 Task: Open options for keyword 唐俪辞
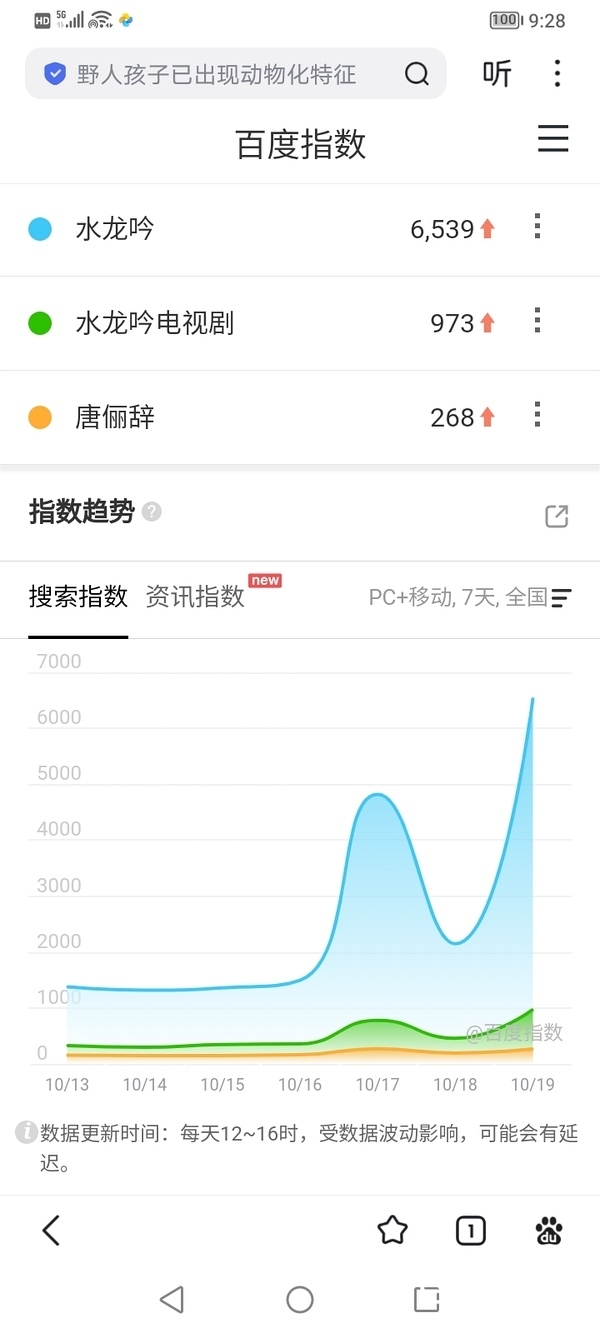[x=537, y=415]
